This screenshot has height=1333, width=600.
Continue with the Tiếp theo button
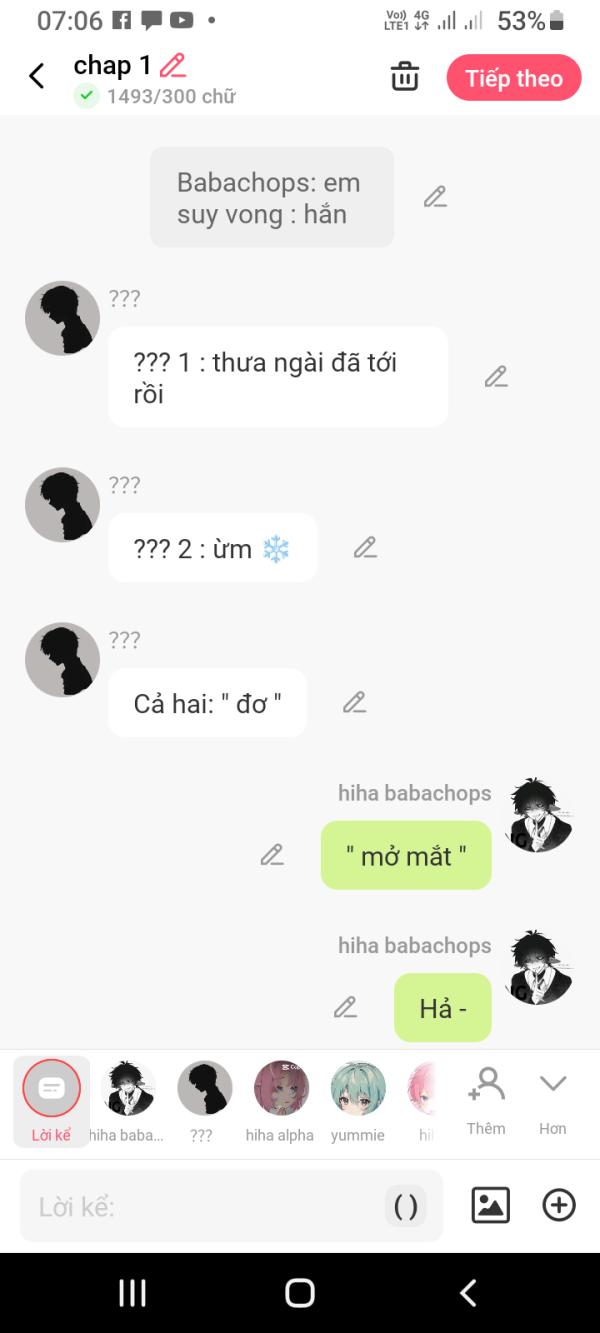tap(514, 78)
